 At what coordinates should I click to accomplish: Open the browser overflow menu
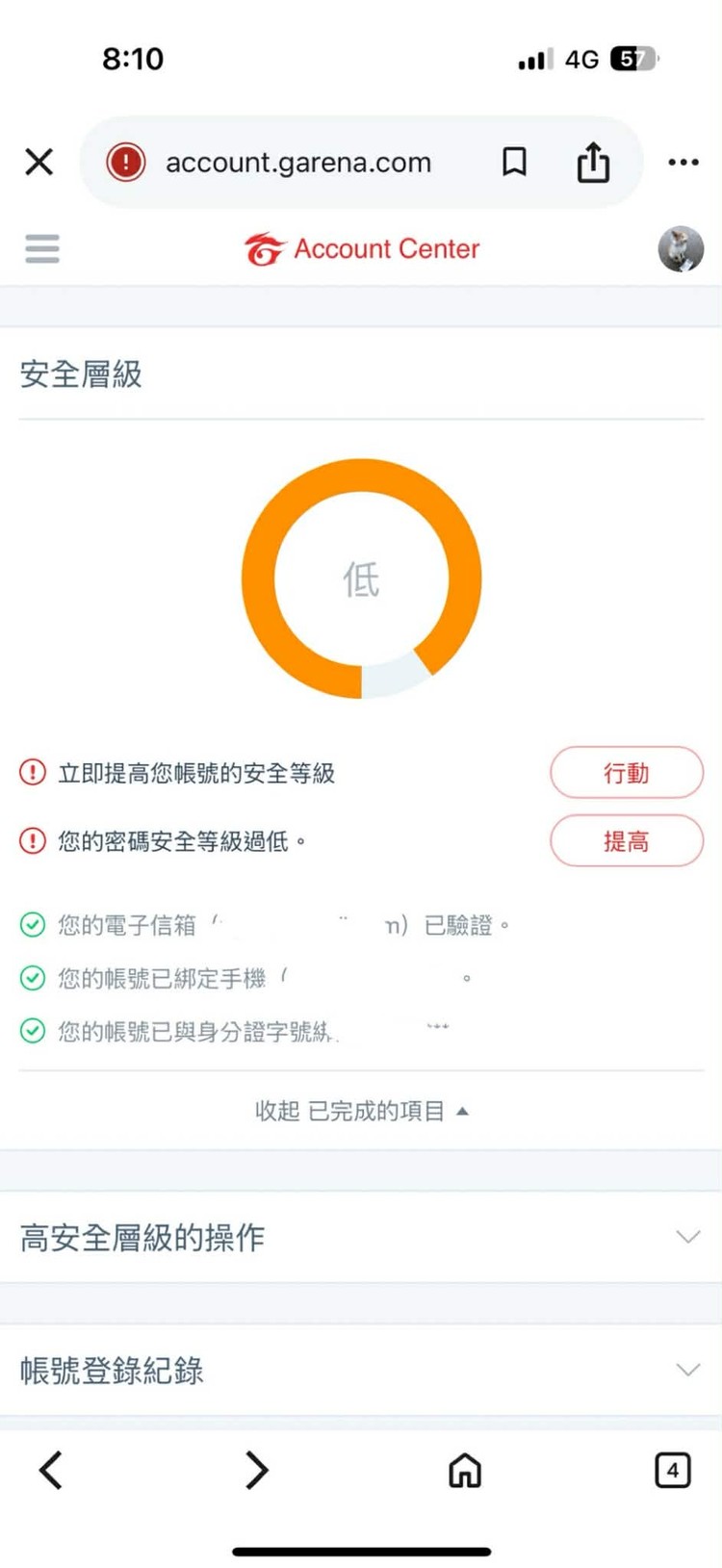(x=683, y=162)
